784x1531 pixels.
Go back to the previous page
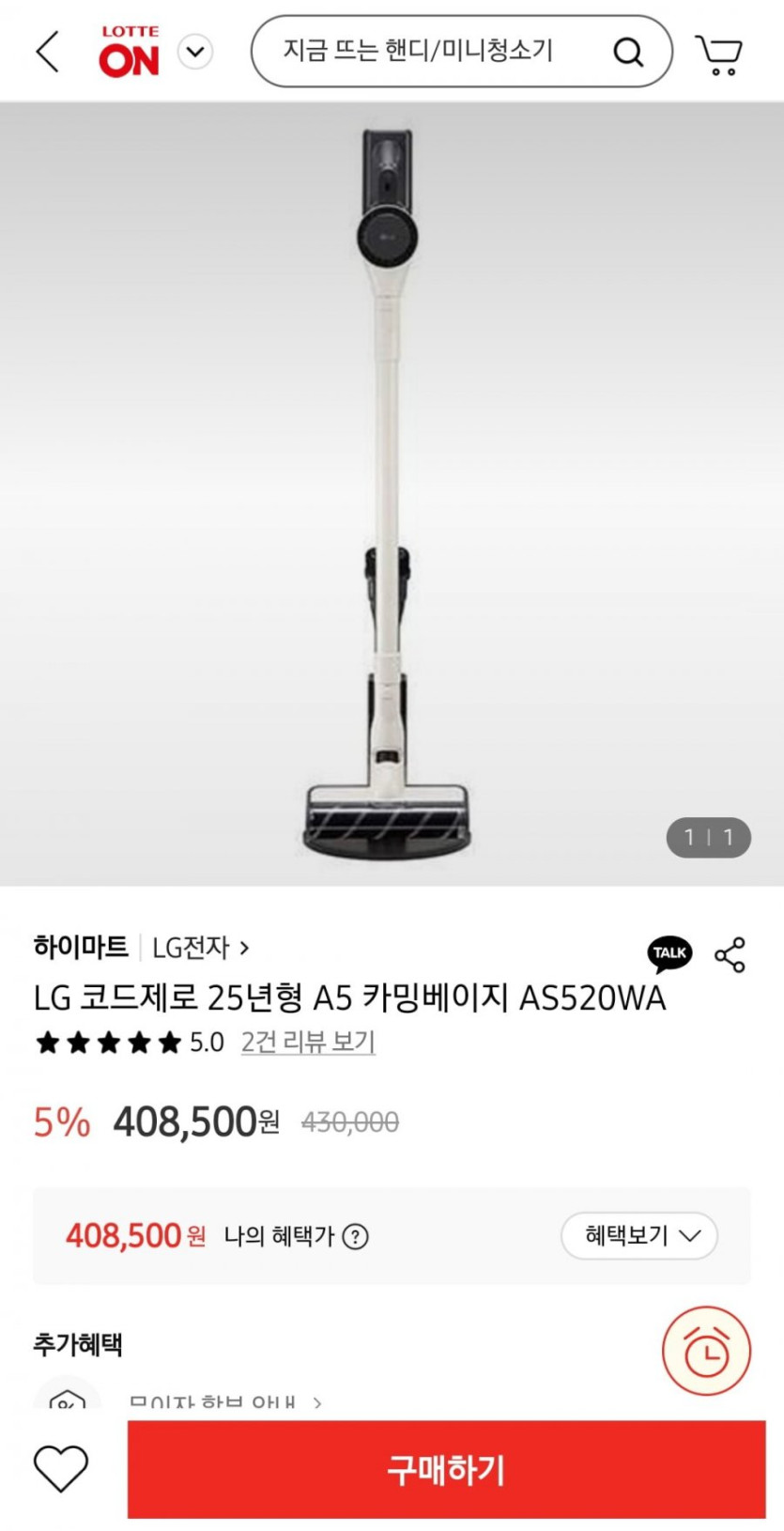pos(48,52)
